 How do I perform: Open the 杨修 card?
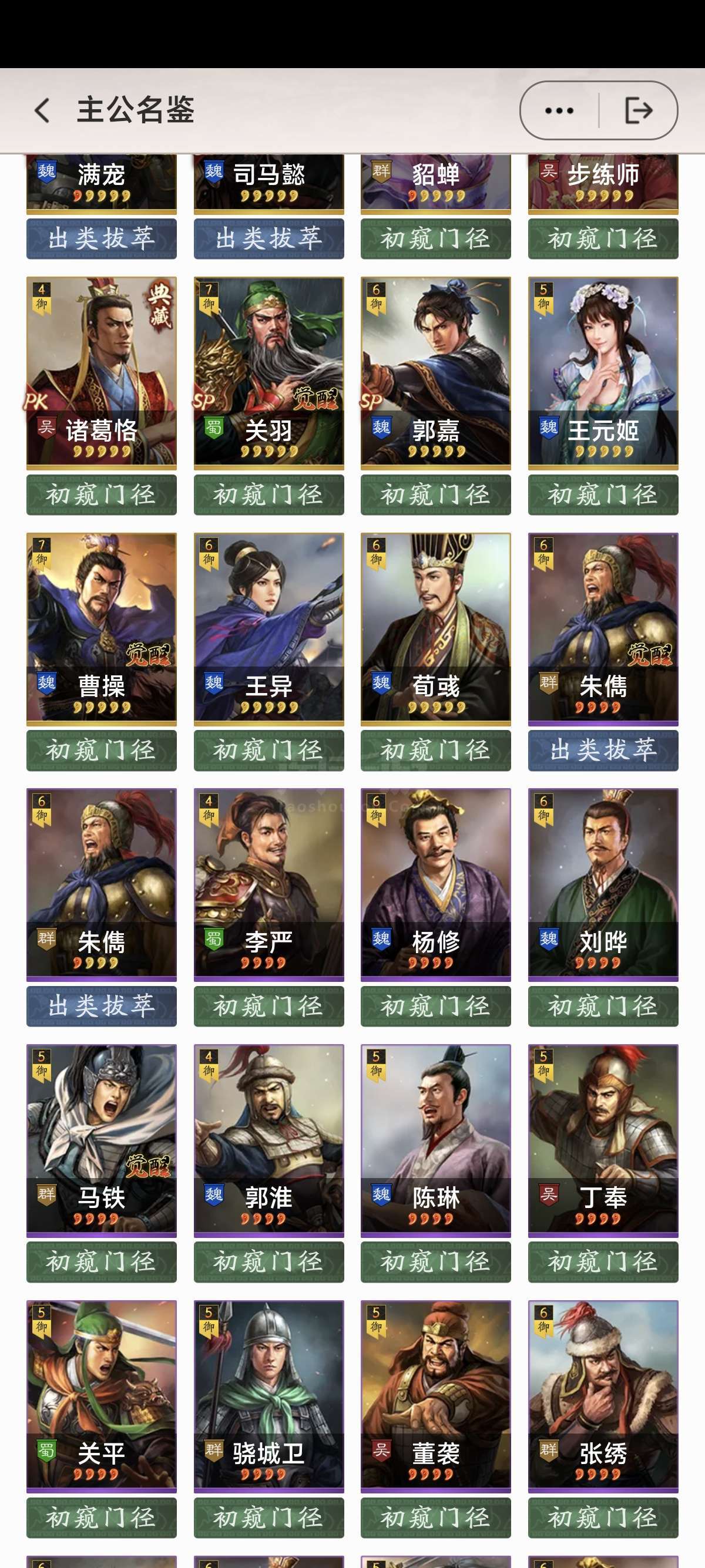click(x=436, y=884)
